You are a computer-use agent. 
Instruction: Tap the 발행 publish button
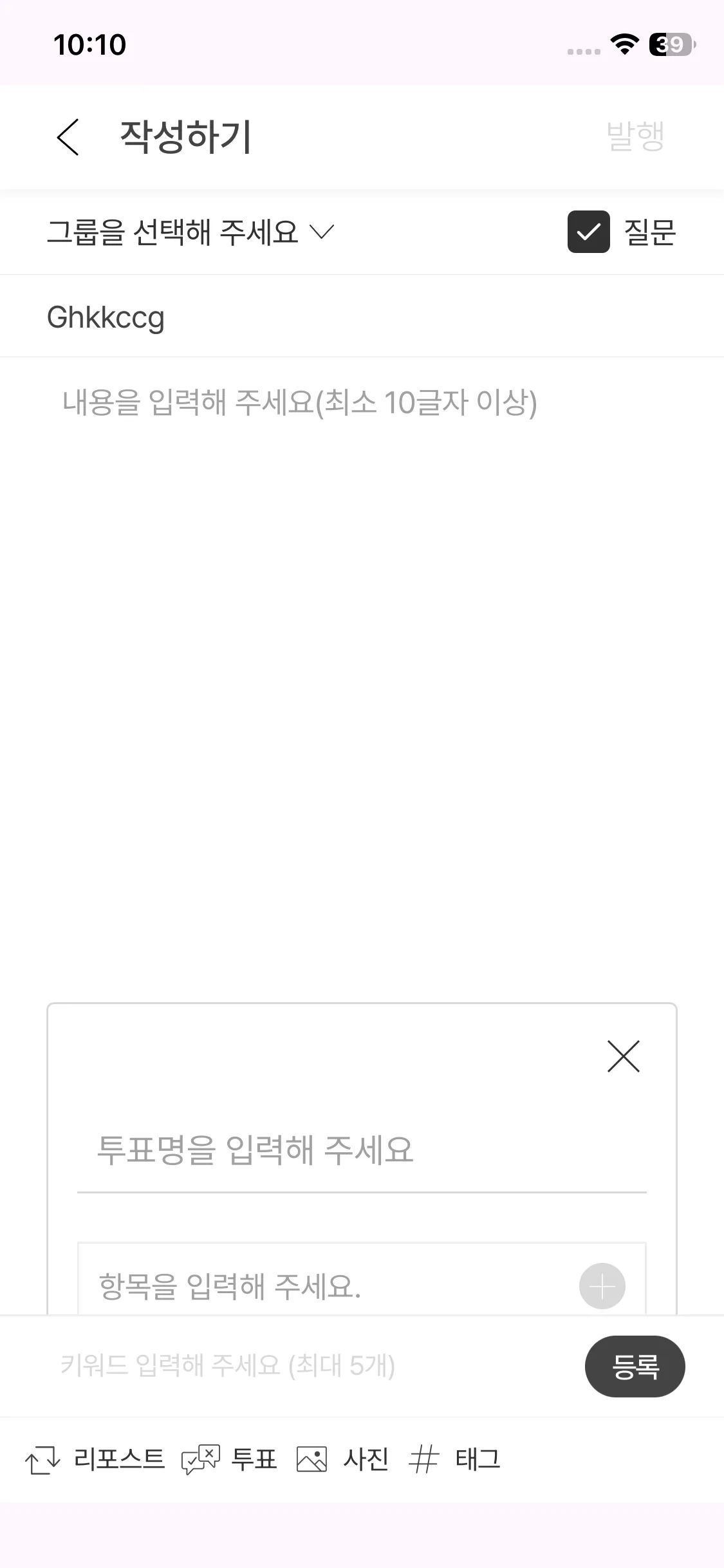pyautogui.click(x=635, y=136)
